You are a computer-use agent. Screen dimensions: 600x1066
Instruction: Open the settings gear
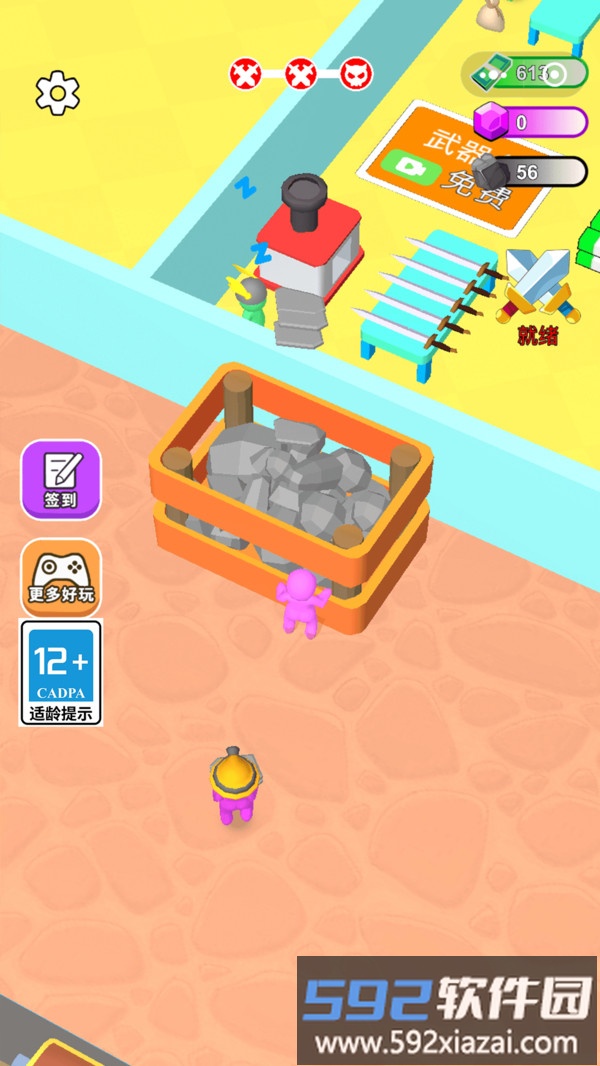57,92
